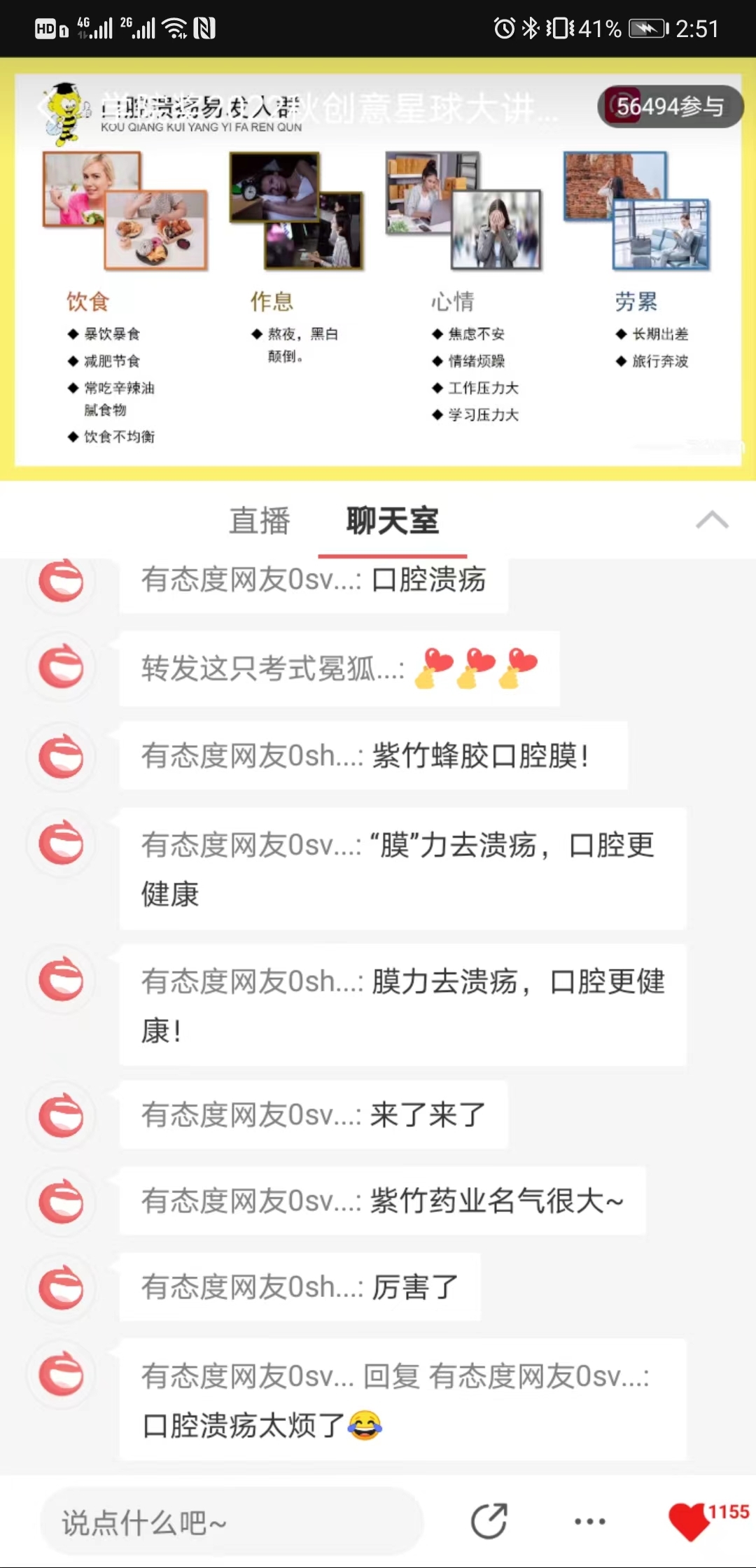The height and width of the screenshot is (1568, 756).
Task: Select the 聊天室 tab
Action: 392,521
